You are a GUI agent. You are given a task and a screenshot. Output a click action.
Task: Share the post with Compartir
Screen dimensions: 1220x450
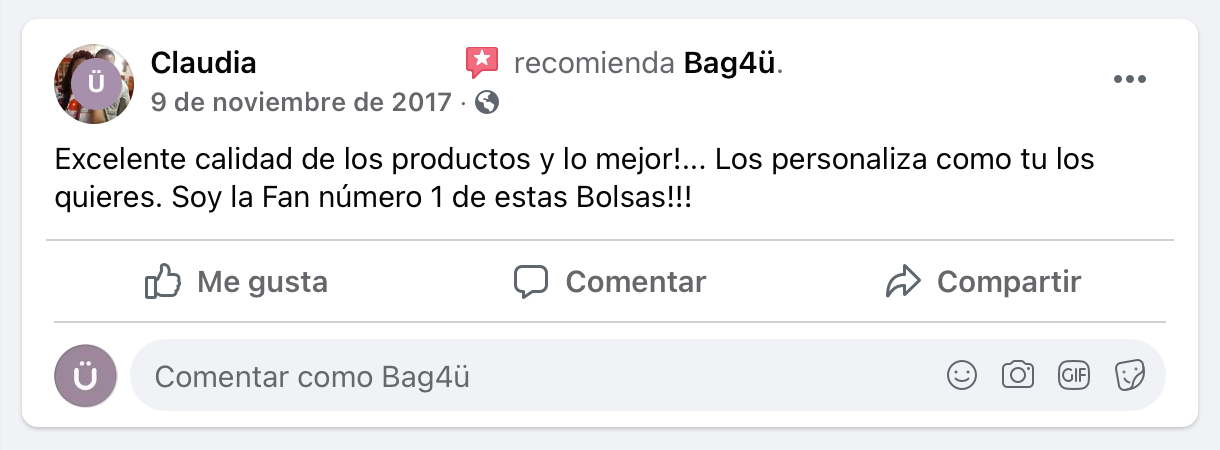(984, 282)
